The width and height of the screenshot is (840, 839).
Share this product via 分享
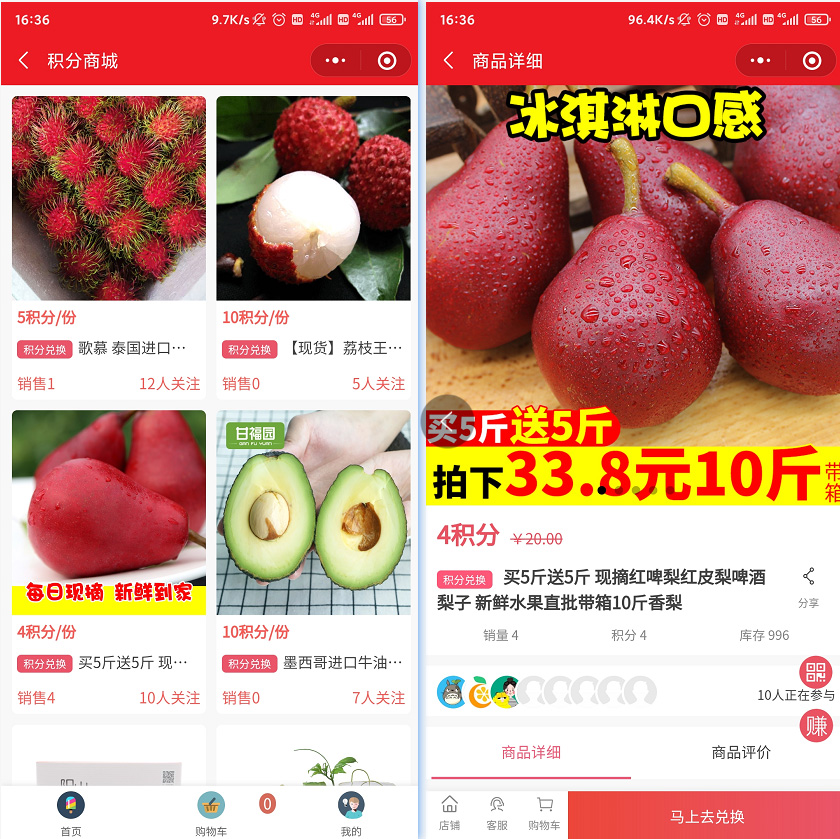pyautogui.click(x=808, y=587)
